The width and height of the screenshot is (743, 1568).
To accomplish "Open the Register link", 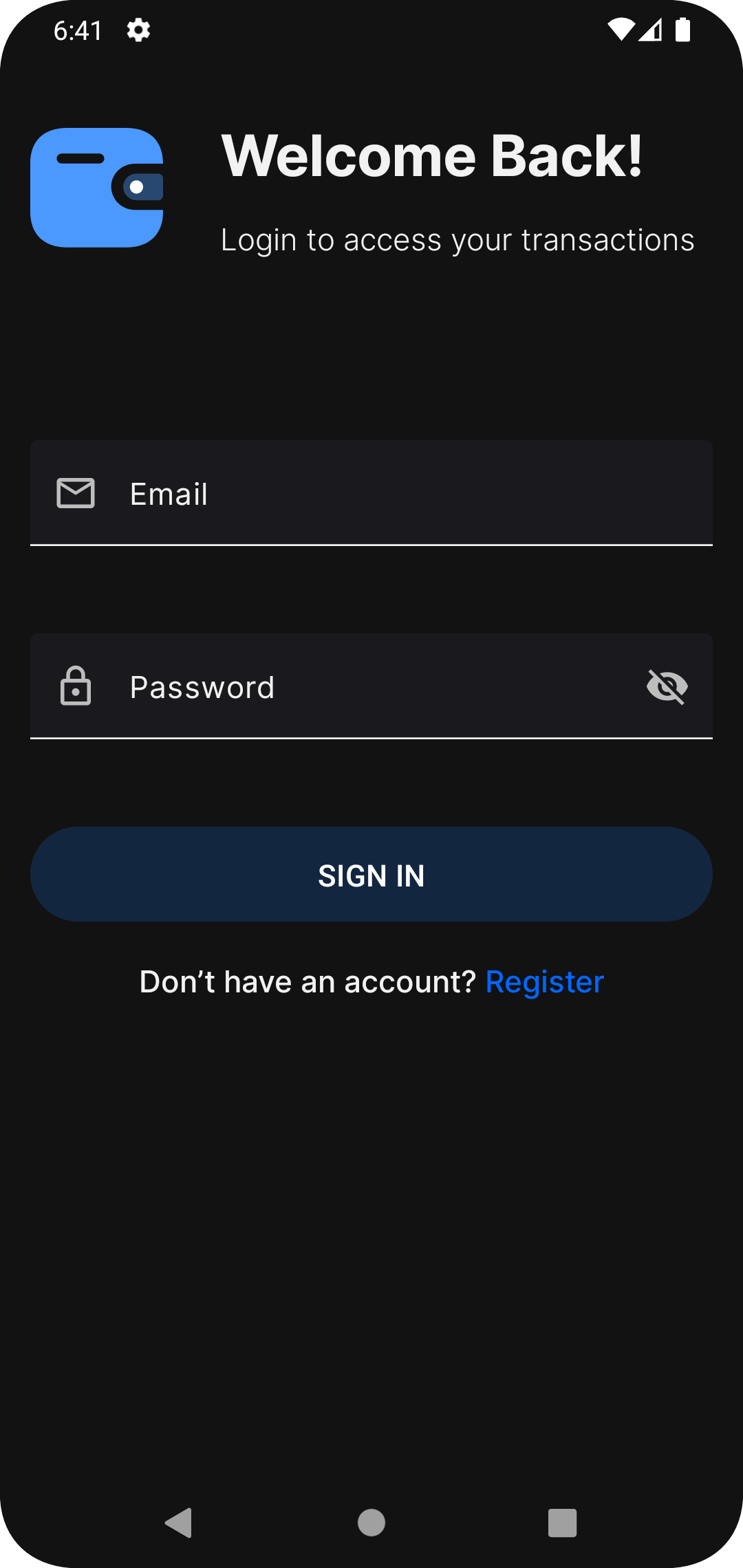I will [x=544, y=981].
